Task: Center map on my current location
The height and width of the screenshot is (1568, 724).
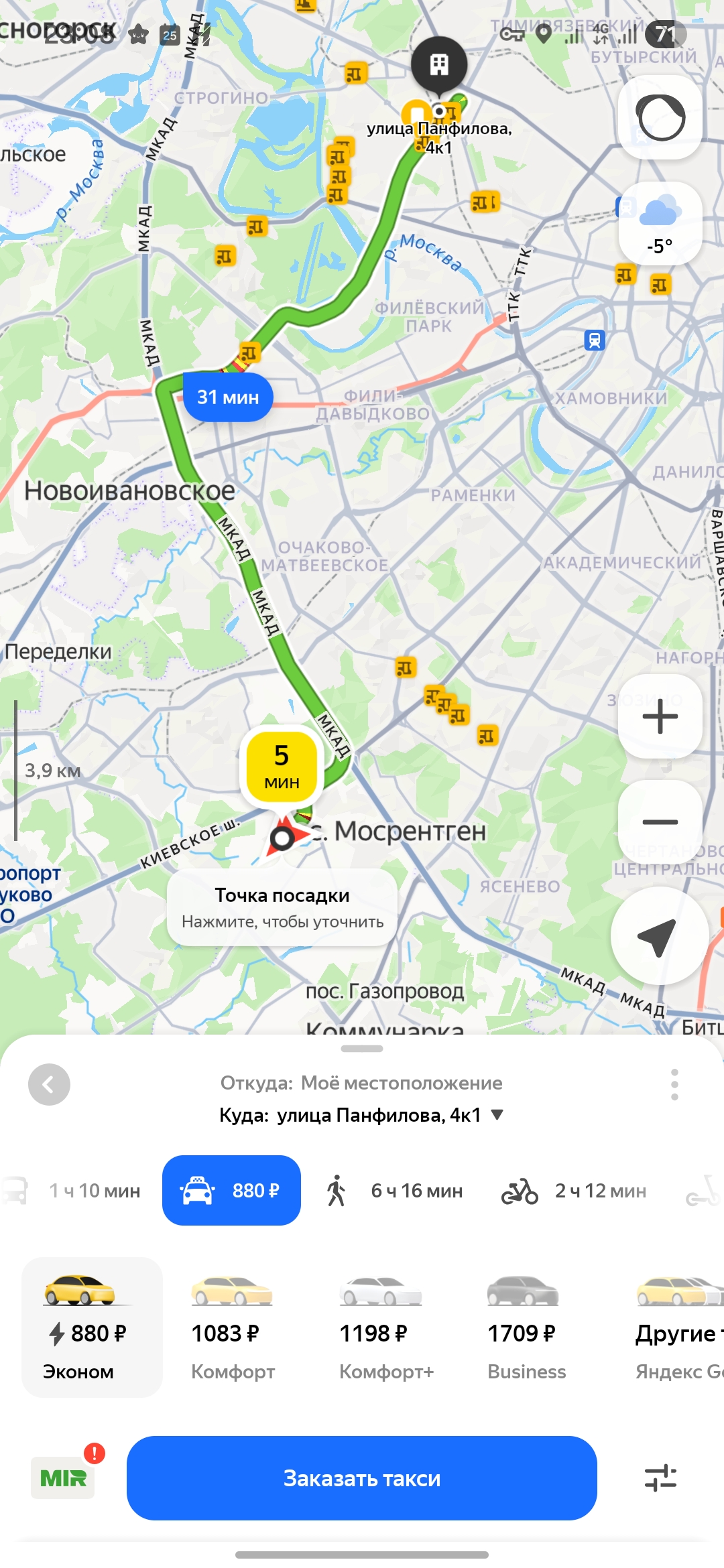Action: click(660, 936)
